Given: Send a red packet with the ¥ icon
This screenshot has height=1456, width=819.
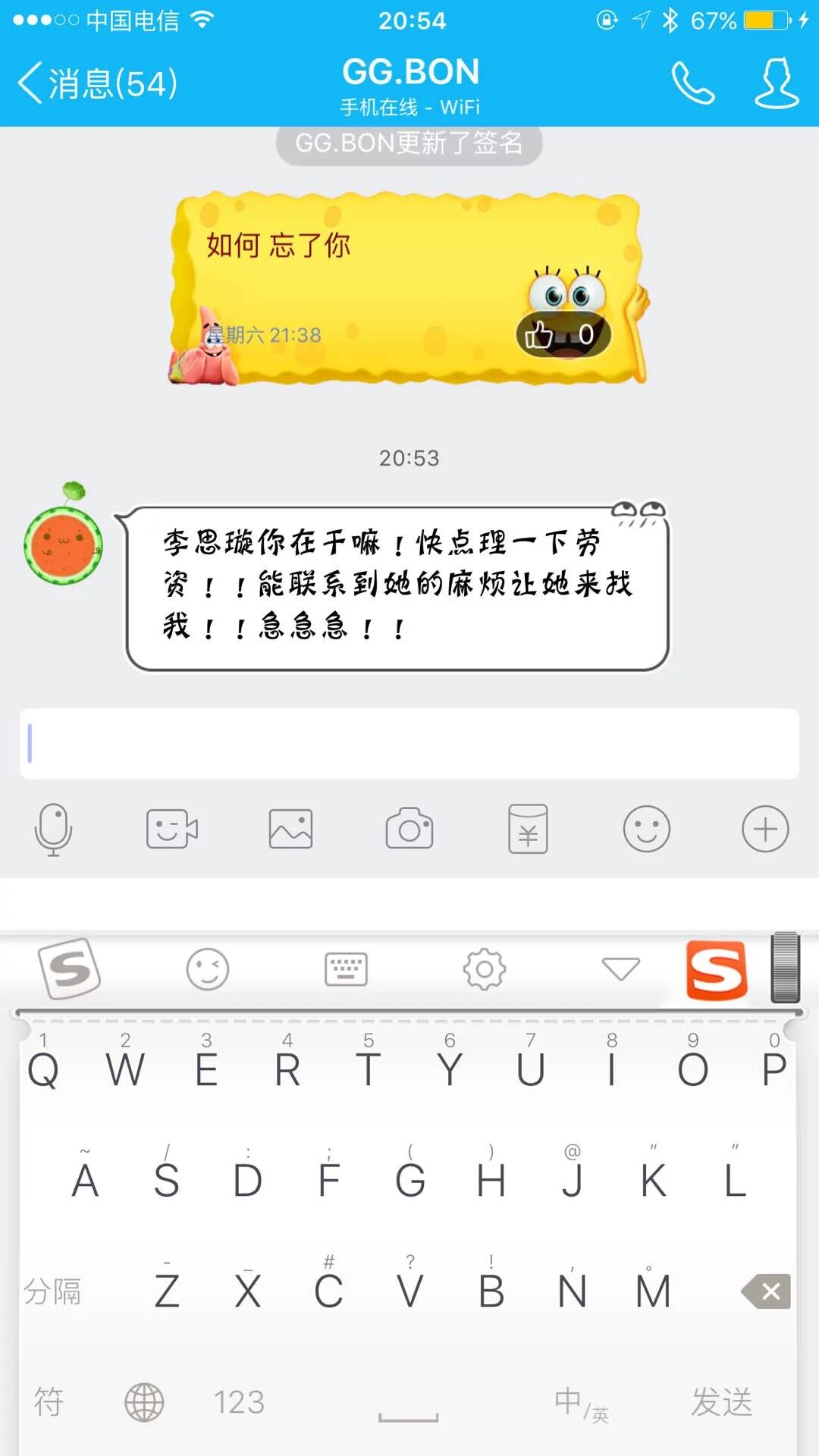Looking at the screenshot, I should [528, 829].
